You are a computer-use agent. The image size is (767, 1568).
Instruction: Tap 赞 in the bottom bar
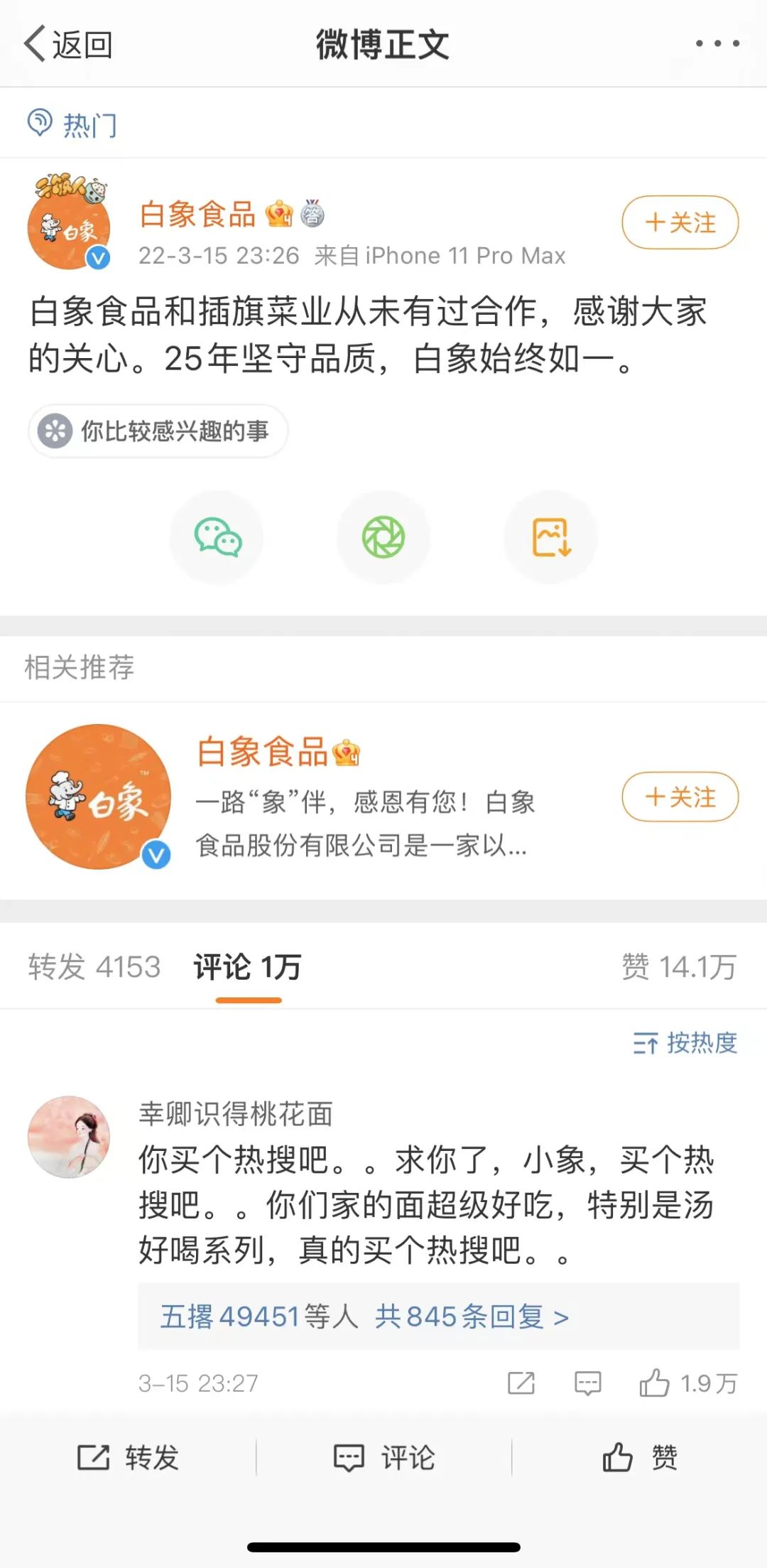(x=639, y=1457)
